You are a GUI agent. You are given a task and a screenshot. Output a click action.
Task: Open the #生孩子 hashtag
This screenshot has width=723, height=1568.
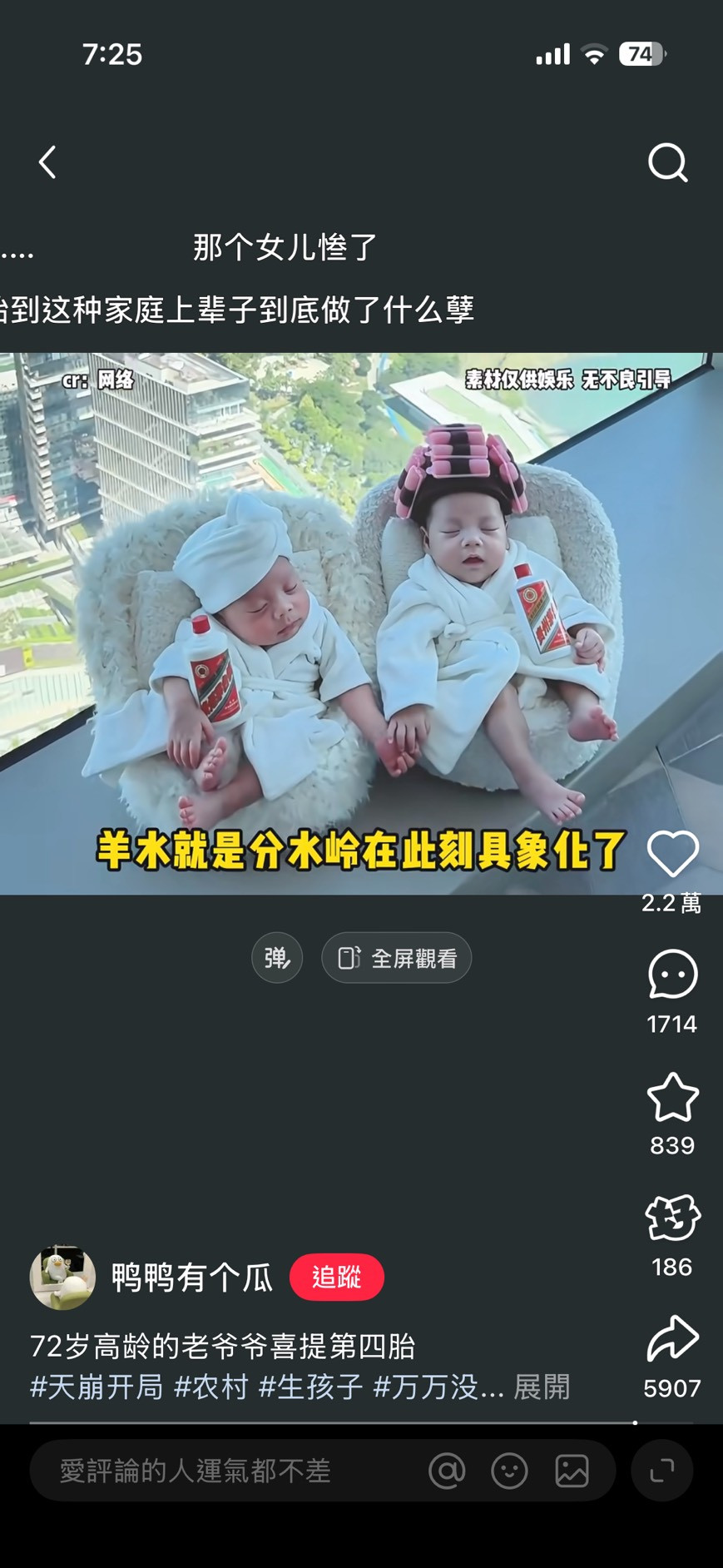click(x=311, y=1387)
